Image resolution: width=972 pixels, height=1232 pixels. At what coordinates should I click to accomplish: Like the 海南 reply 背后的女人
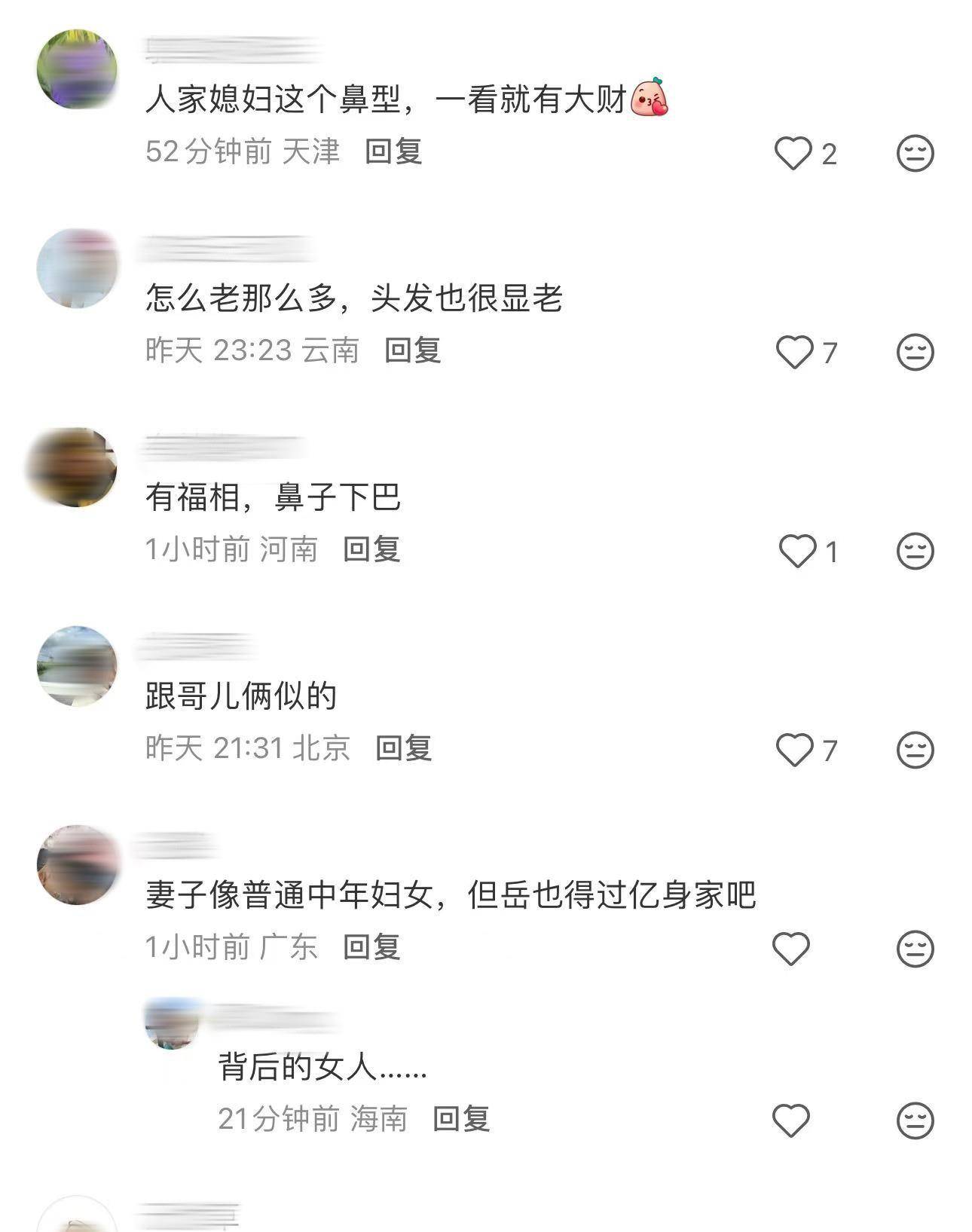tap(790, 1120)
